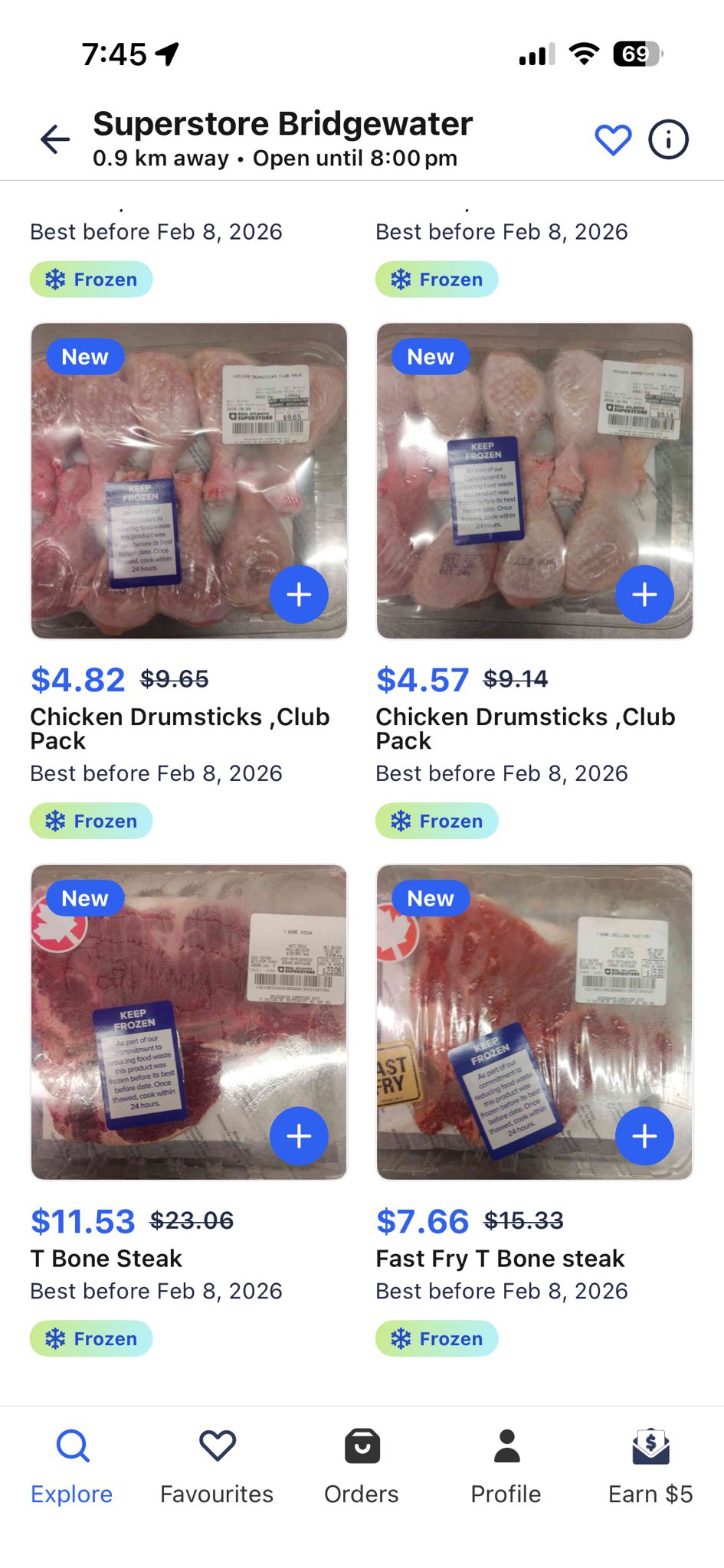Add Fast Fry T Bone steak to cart
The image size is (724, 1568).
click(644, 1135)
